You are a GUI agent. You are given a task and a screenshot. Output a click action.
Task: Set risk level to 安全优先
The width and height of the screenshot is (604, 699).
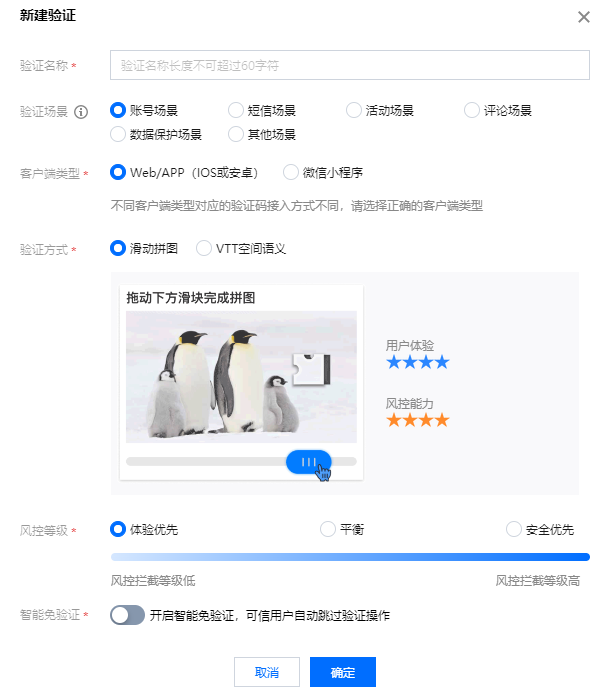[x=514, y=529]
